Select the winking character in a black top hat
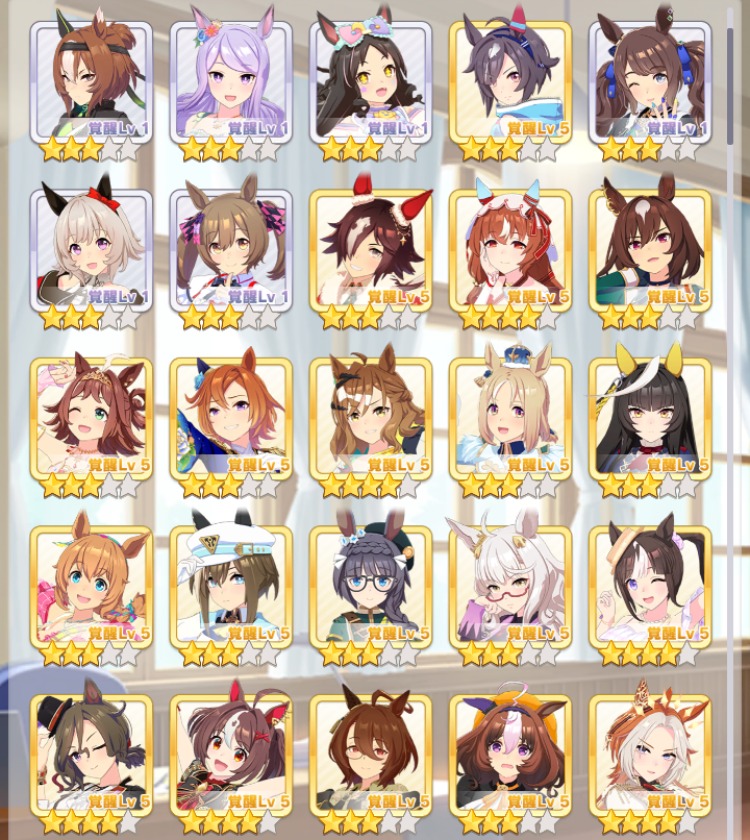The image size is (750, 840). (91, 752)
